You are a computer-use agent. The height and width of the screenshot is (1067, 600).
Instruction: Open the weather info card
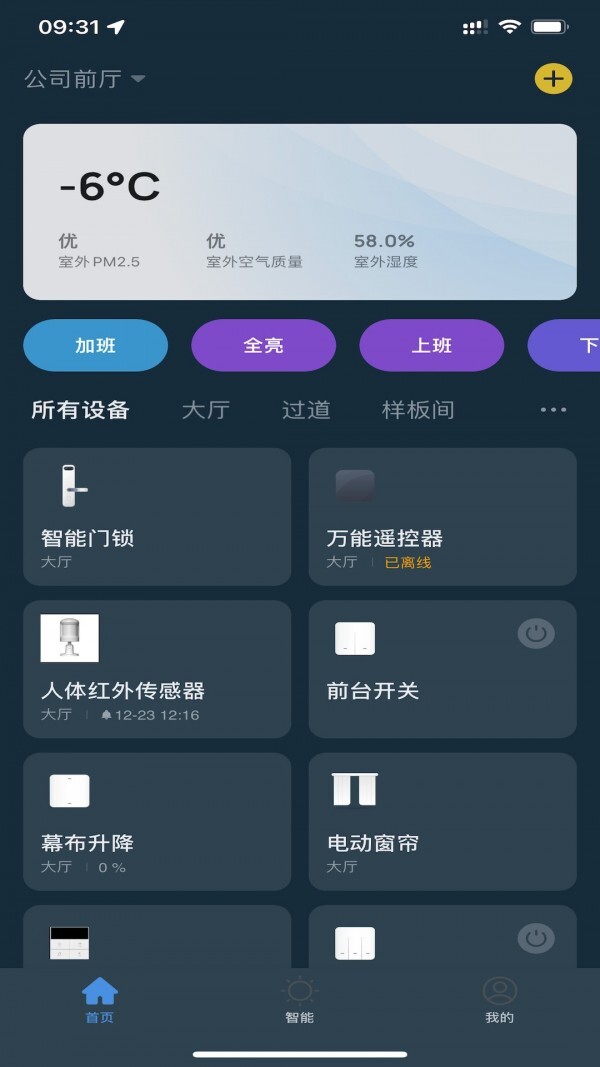300,212
